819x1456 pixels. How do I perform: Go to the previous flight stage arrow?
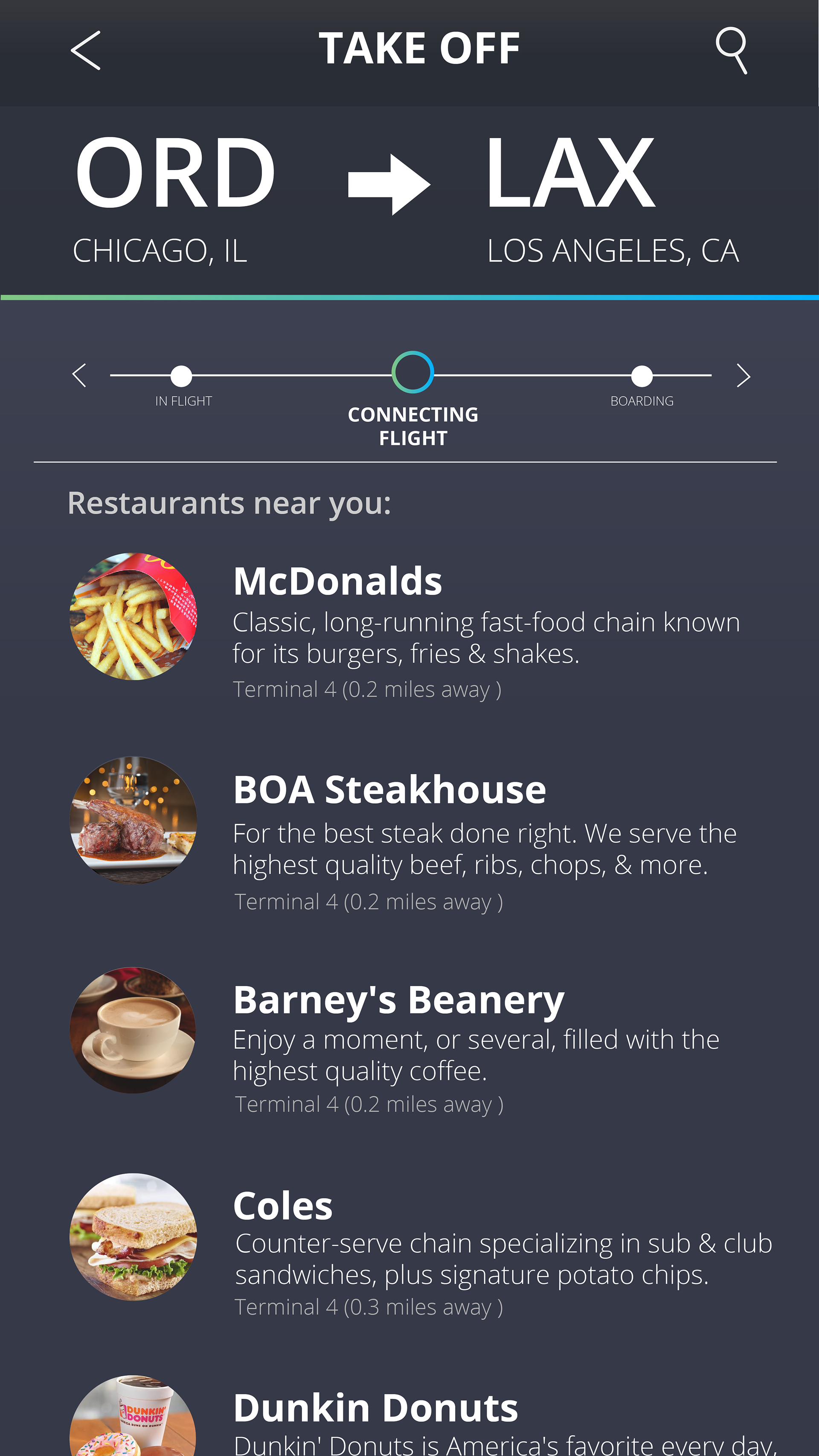[79, 375]
